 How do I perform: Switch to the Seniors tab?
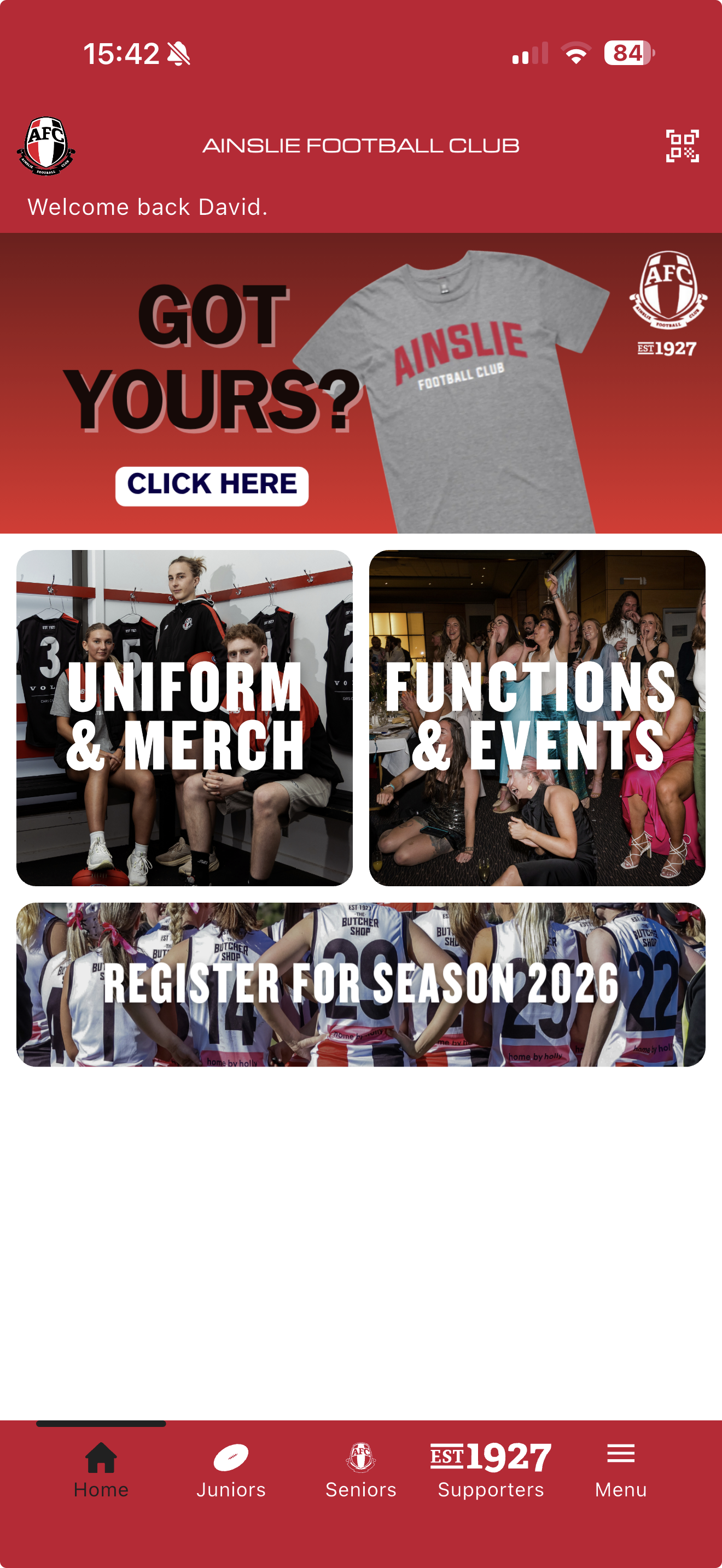[360, 1470]
